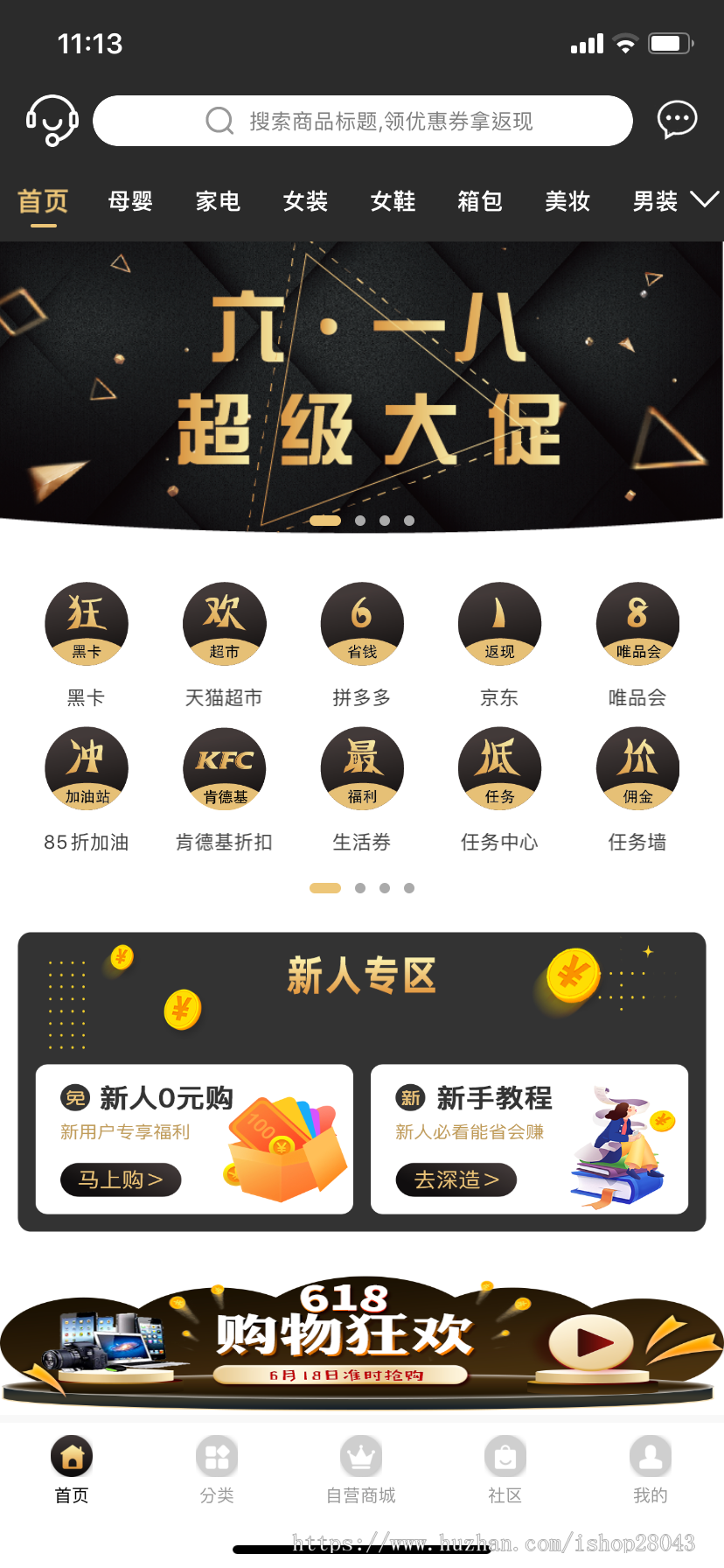Select the second banner carousel dot

coord(359,520)
